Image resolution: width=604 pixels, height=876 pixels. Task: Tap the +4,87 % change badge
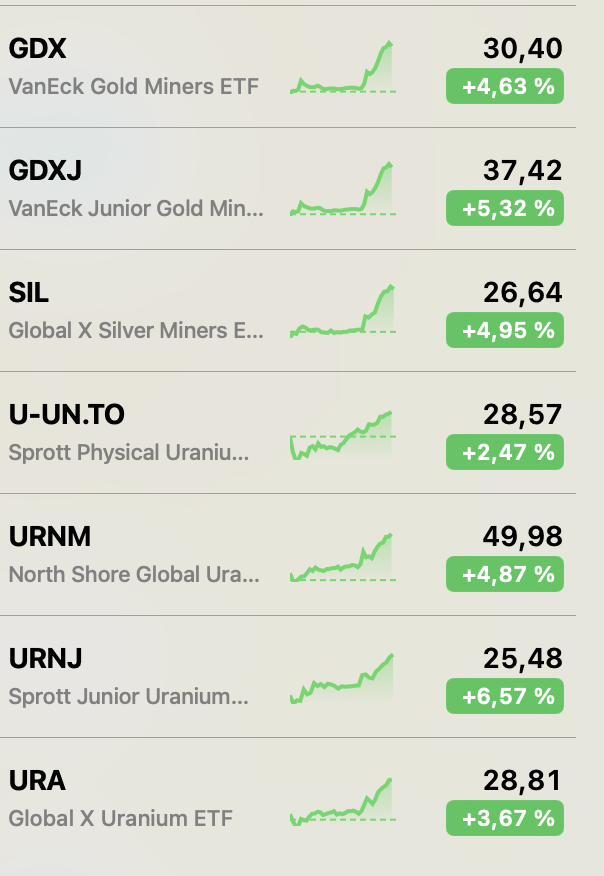(505, 575)
